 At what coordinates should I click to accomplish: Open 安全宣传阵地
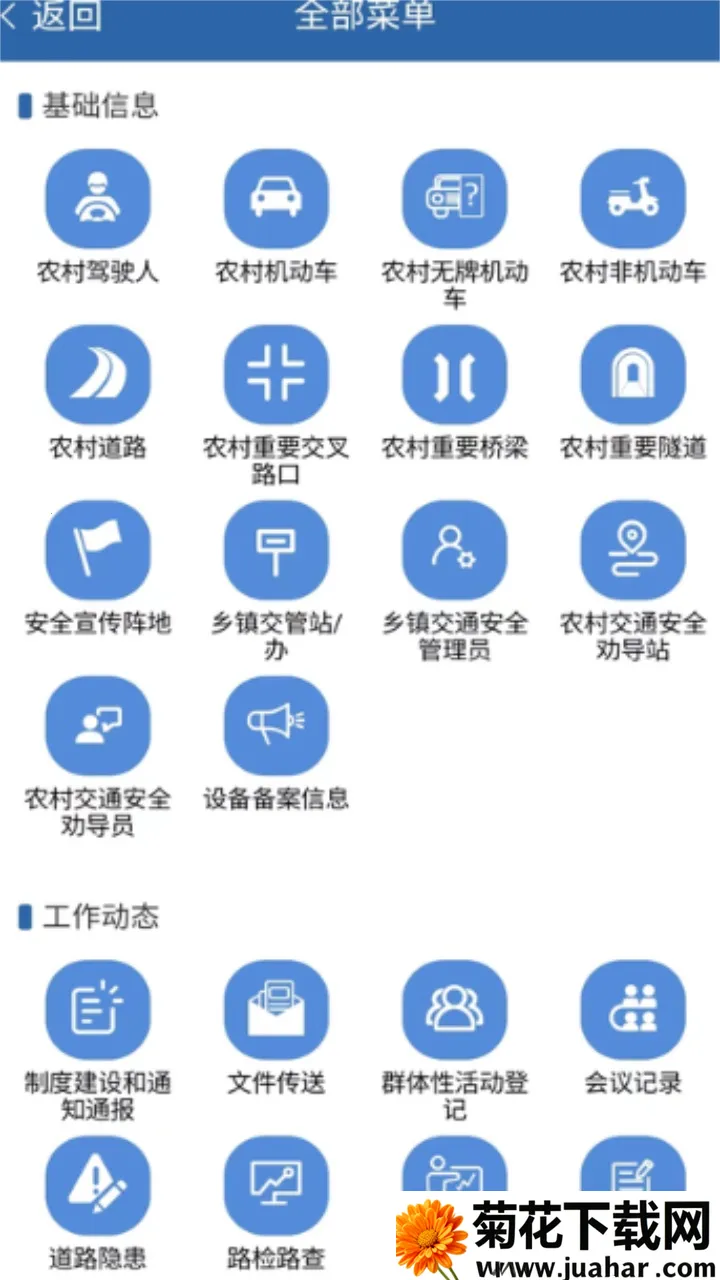click(98, 551)
